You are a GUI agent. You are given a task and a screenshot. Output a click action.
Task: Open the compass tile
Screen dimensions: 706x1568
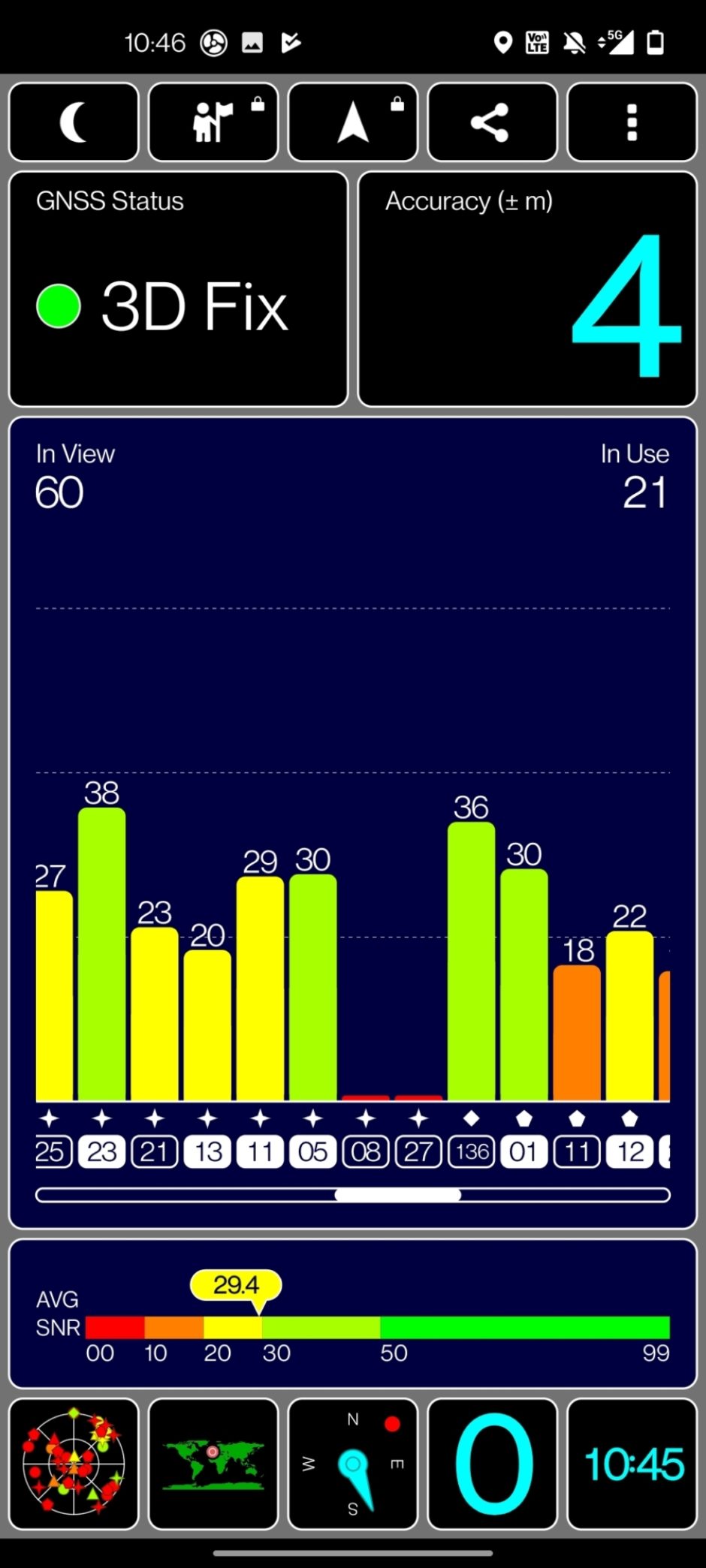point(353,1463)
